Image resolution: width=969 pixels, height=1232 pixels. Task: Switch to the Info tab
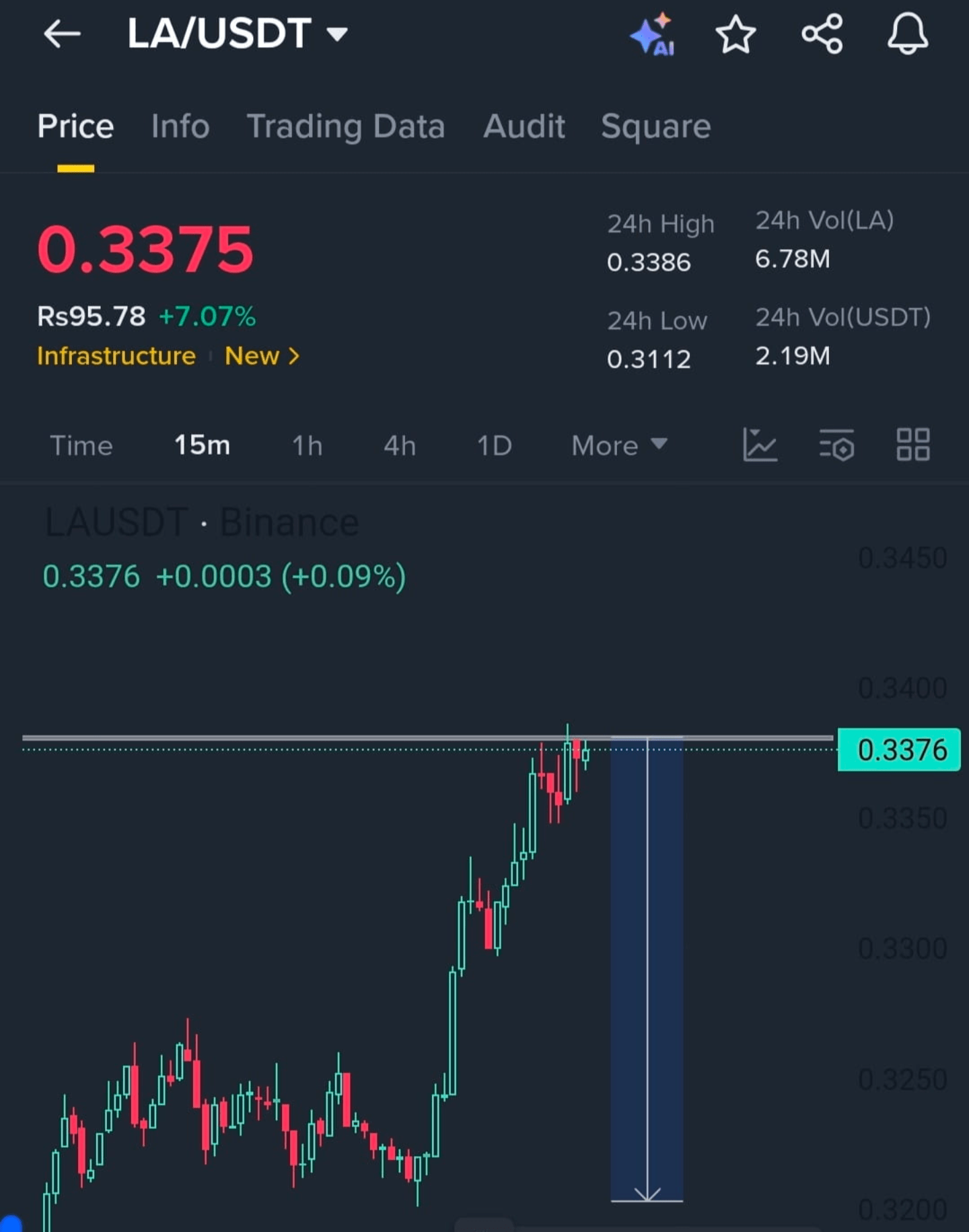pos(180,126)
